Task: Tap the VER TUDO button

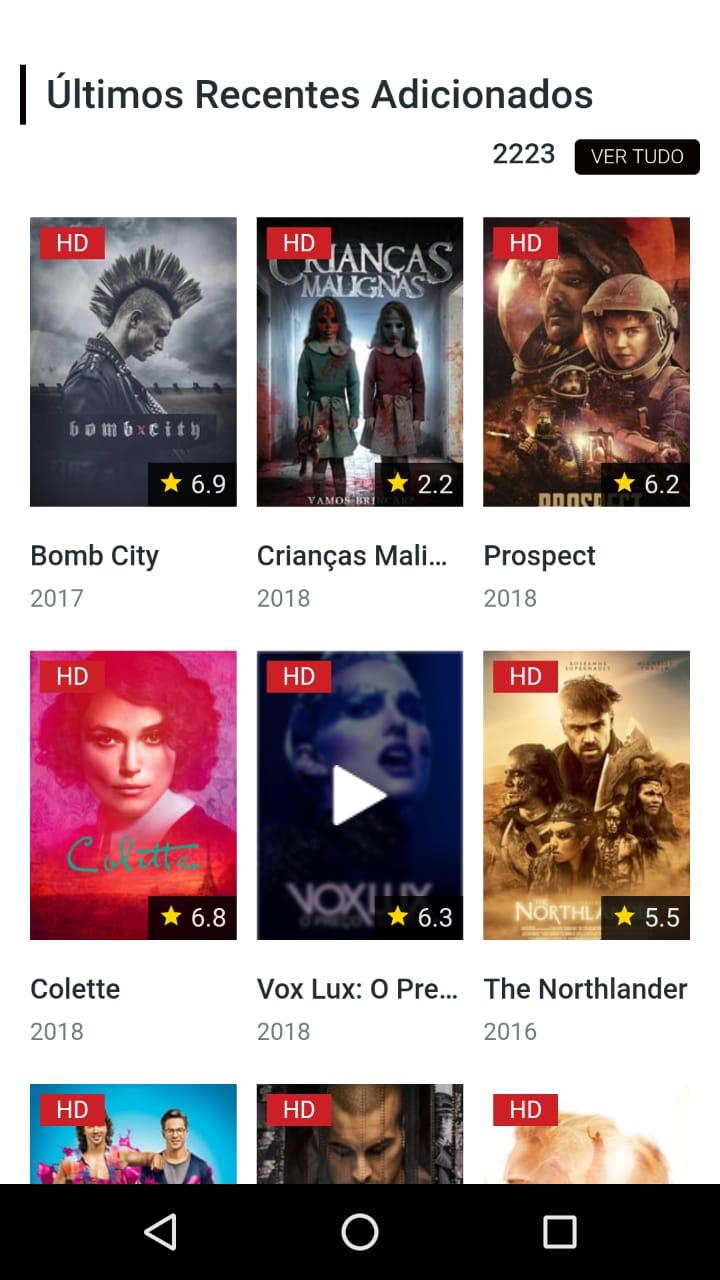Action: tap(637, 157)
